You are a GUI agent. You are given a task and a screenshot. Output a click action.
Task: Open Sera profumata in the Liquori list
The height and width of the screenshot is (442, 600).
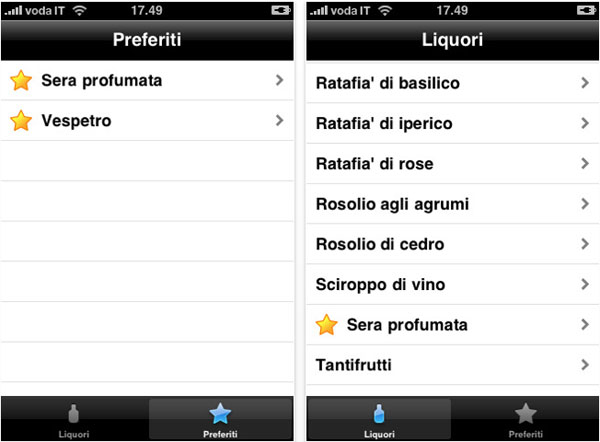coord(452,325)
